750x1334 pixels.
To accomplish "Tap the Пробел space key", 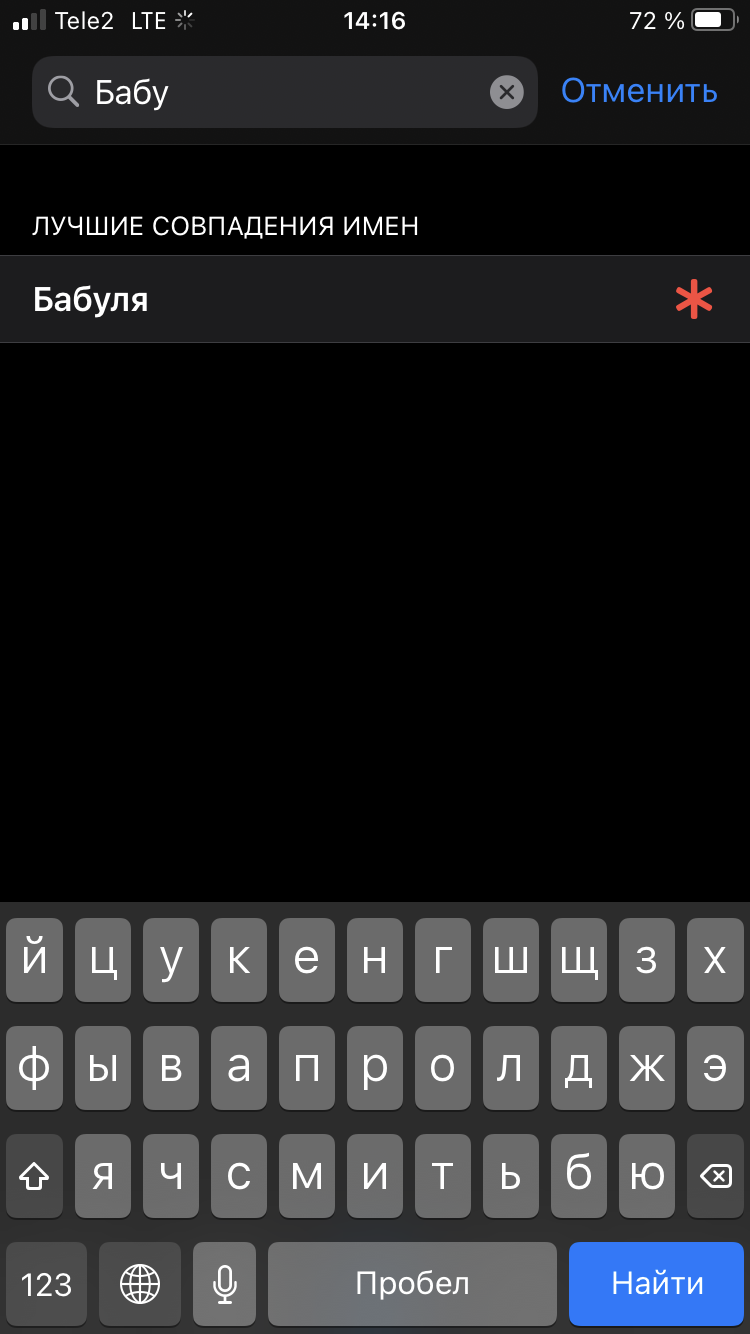I will [412, 1283].
